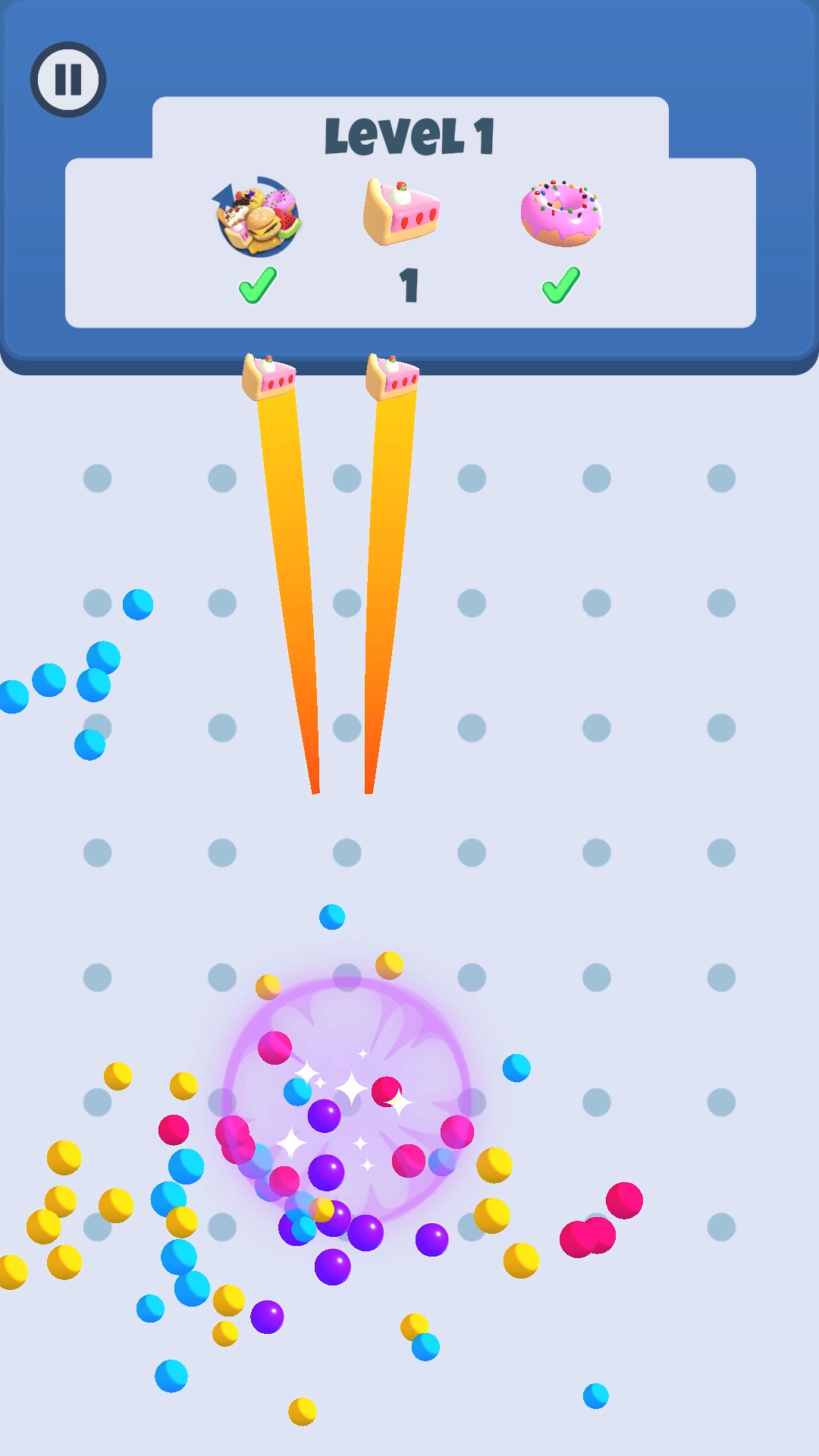
Task: Tap the green checkmark under the donut
Action: pyautogui.click(x=561, y=287)
